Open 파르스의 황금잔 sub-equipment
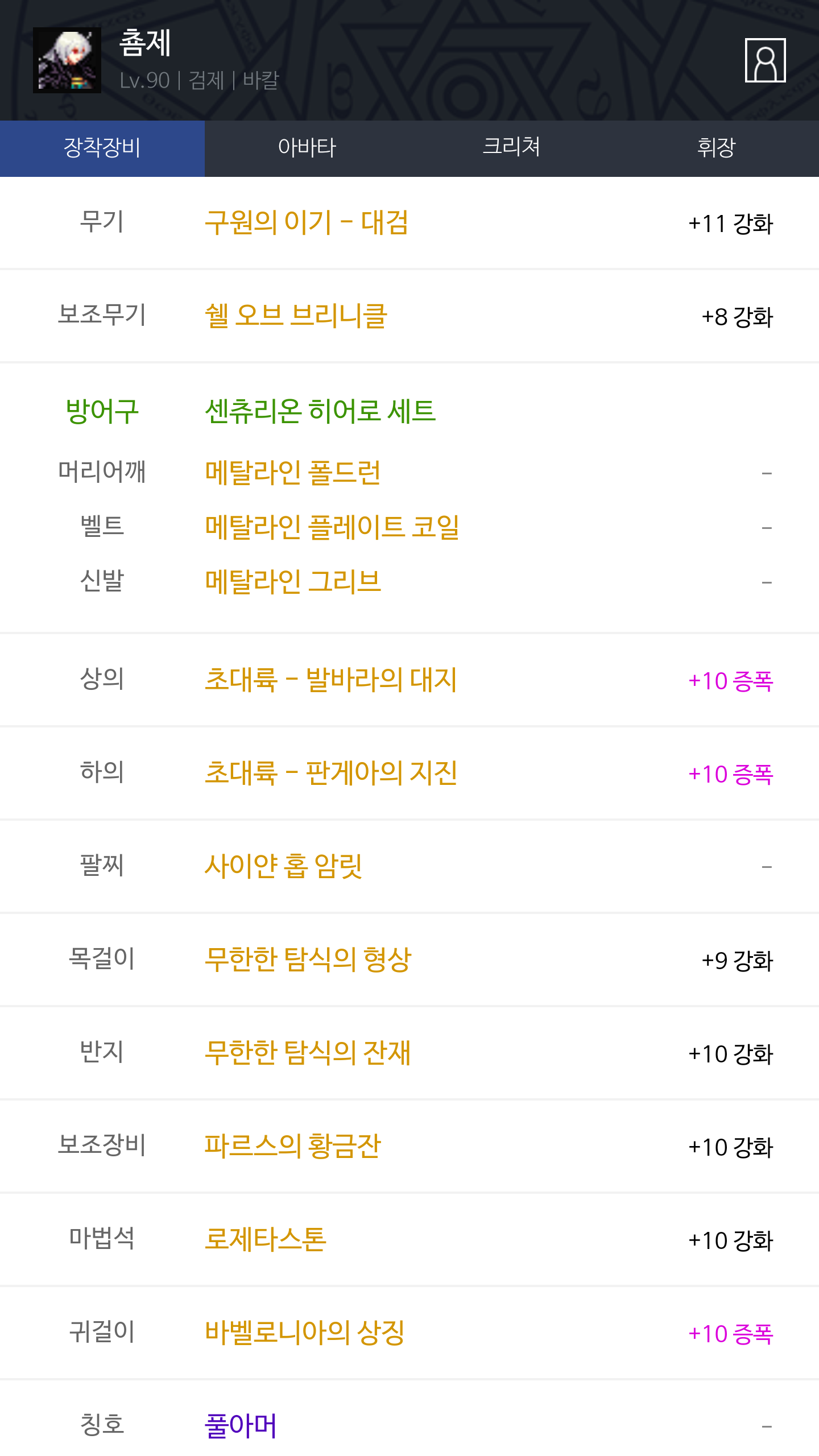 (293, 1146)
